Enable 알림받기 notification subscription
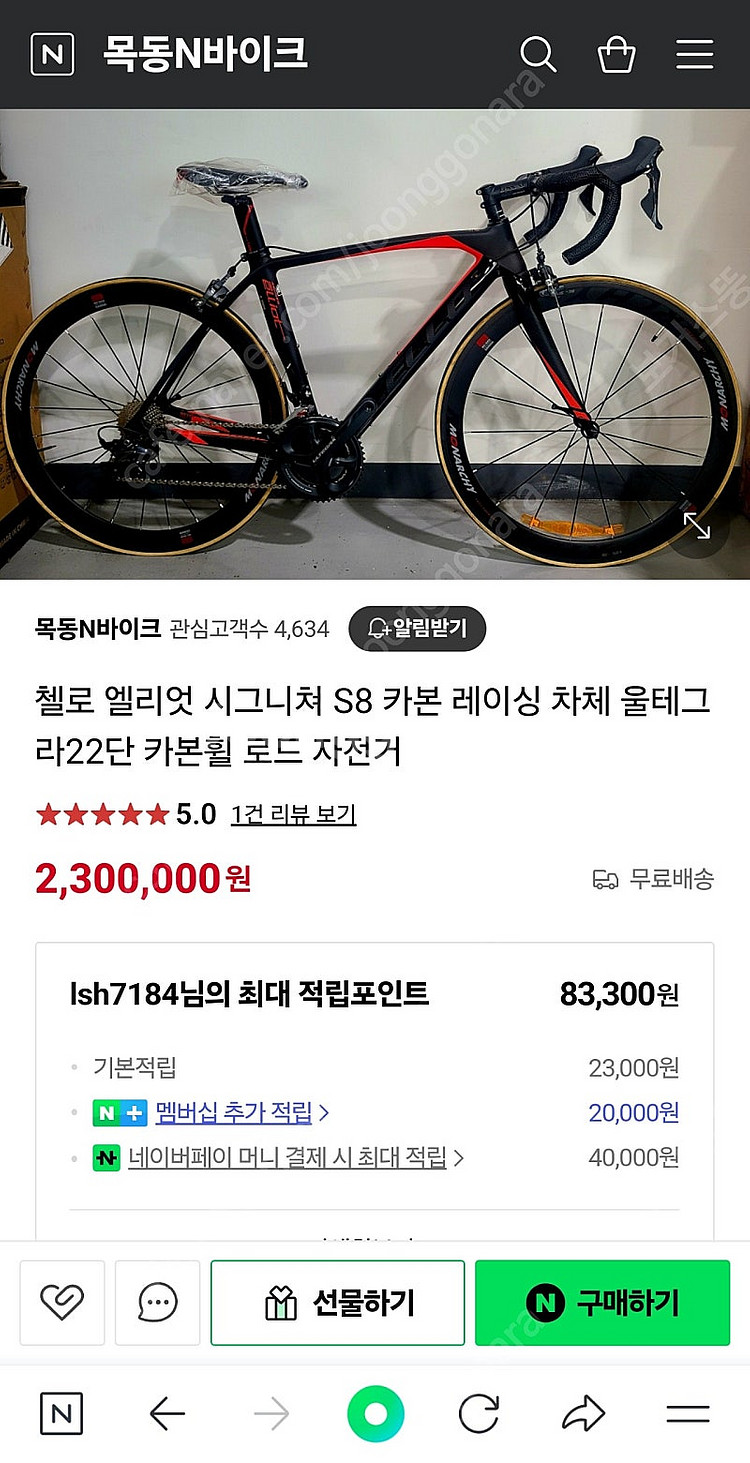The image size is (750, 1463). (417, 630)
